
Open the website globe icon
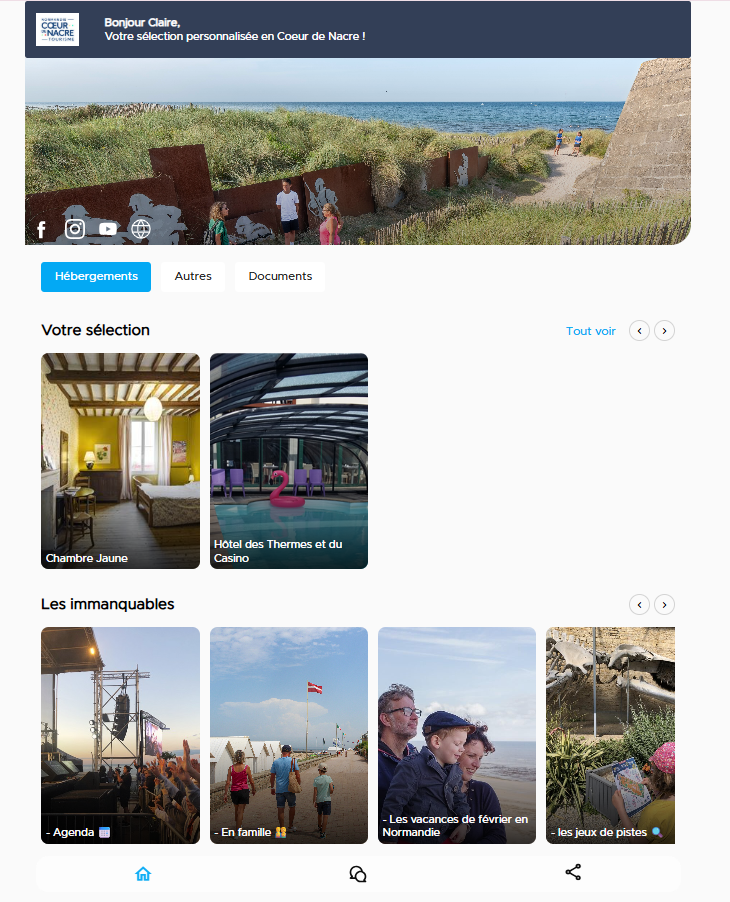pos(141,229)
